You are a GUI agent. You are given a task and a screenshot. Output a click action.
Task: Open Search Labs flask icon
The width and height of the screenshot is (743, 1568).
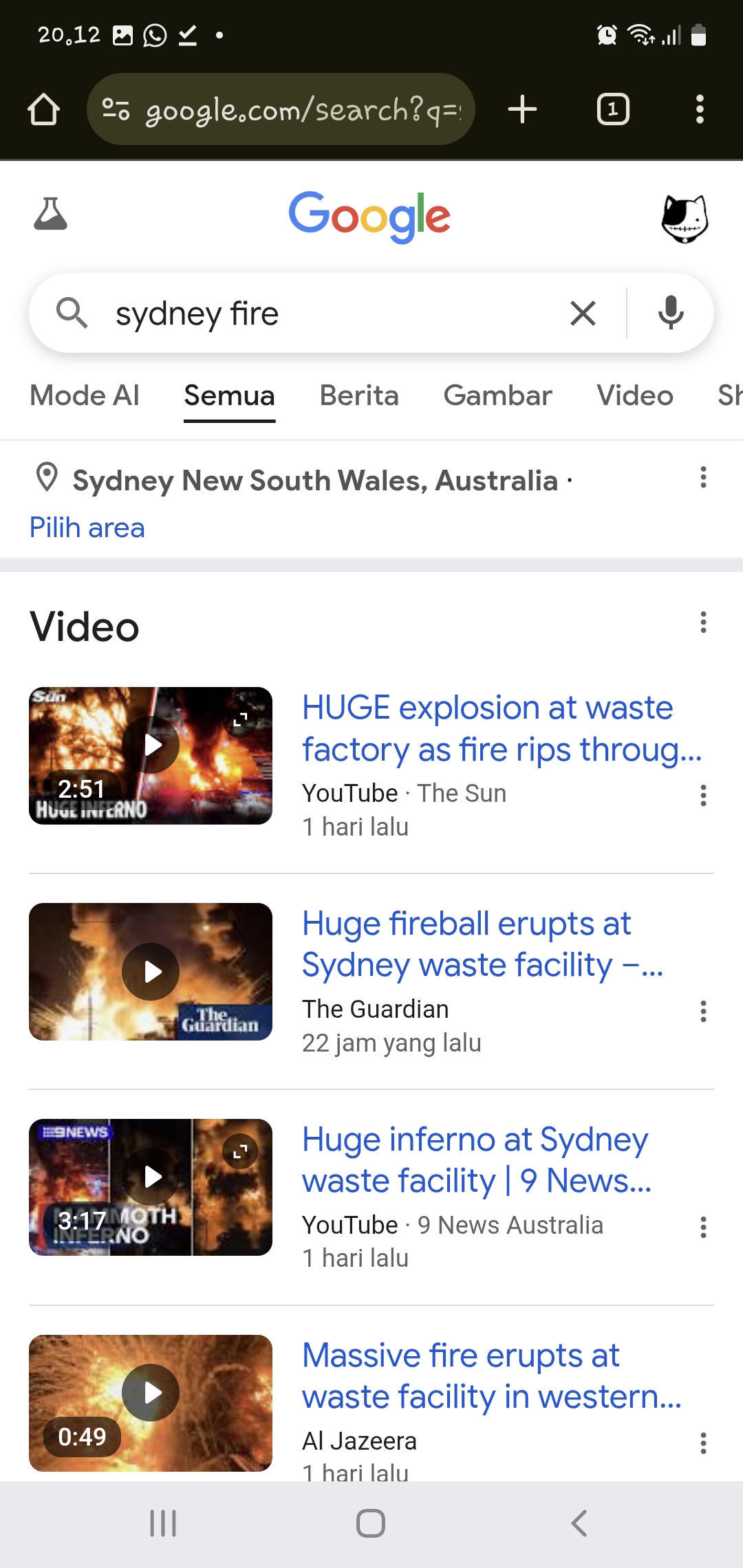coord(50,214)
